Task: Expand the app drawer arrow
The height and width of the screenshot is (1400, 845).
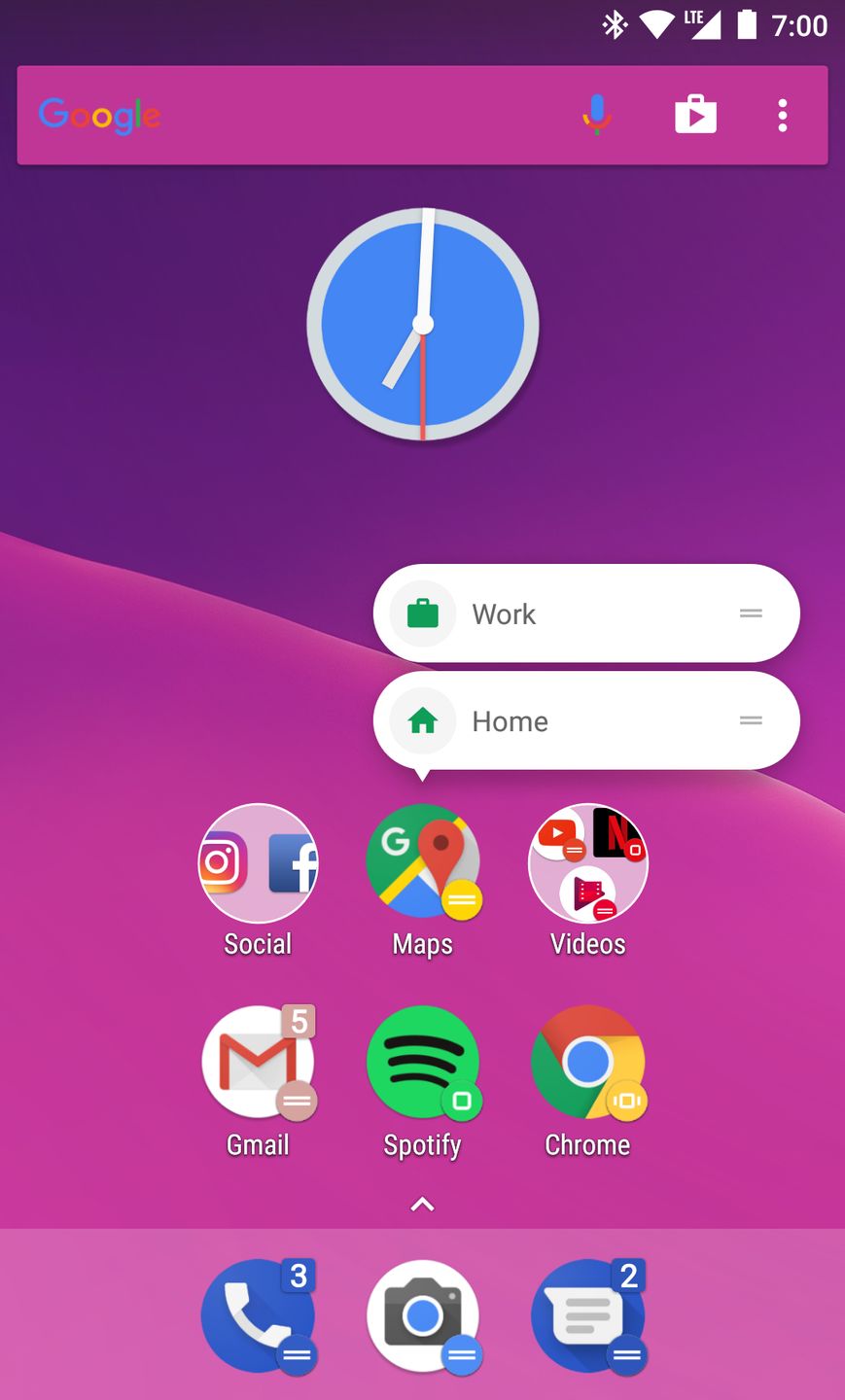Action: pyautogui.click(x=422, y=1205)
